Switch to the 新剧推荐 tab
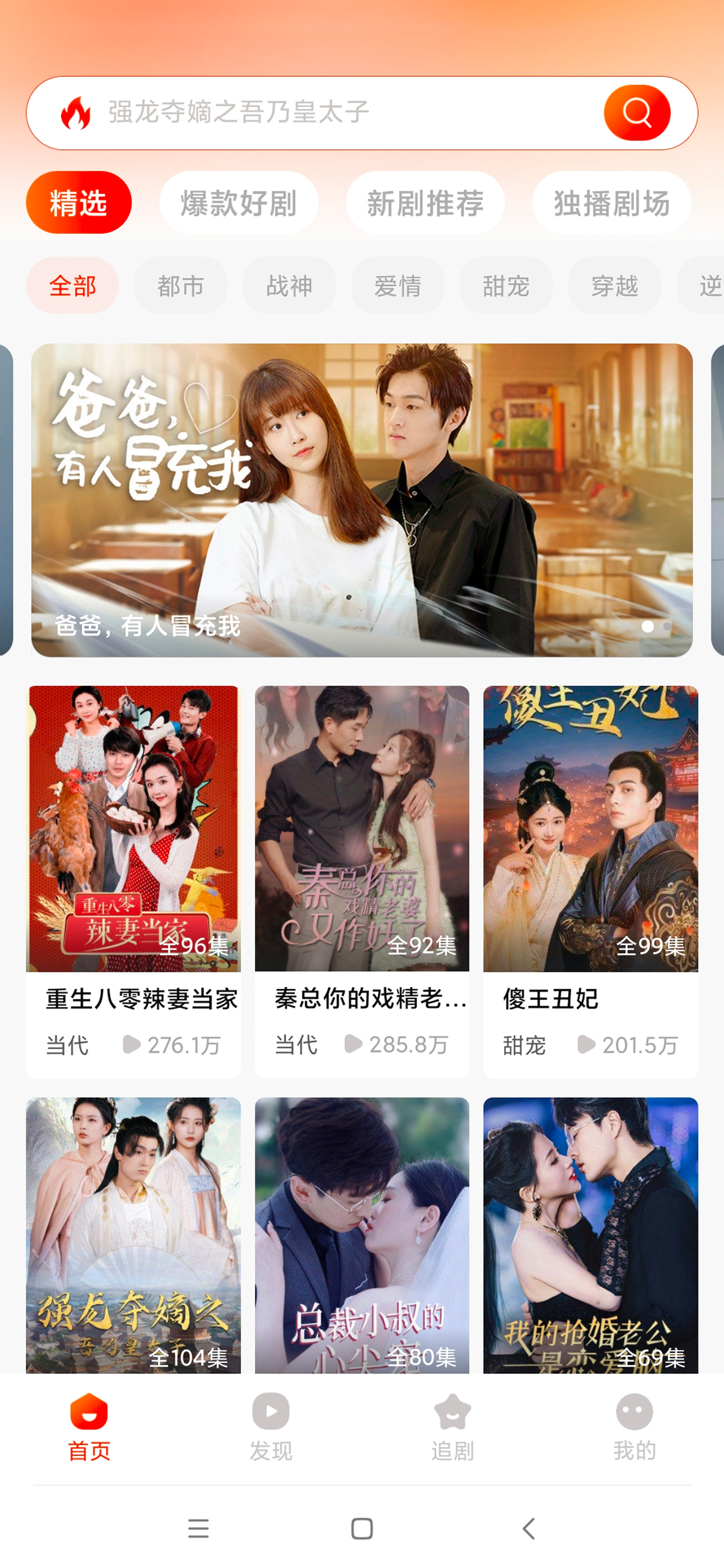The width and height of the screenshot is (724, 1568). [x=425, y=203]
